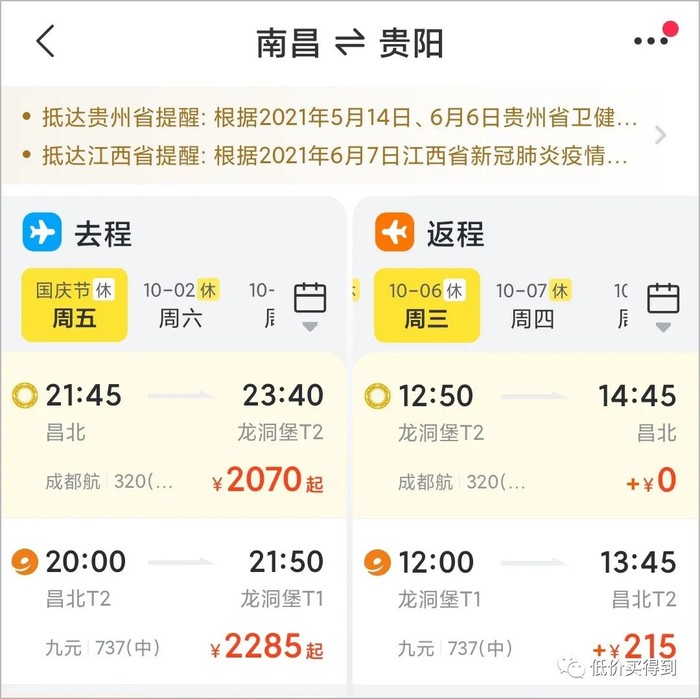Choose the 20:00 九元 outbound flight
Viewport: 700px width, 699px height.
[174, 603]
